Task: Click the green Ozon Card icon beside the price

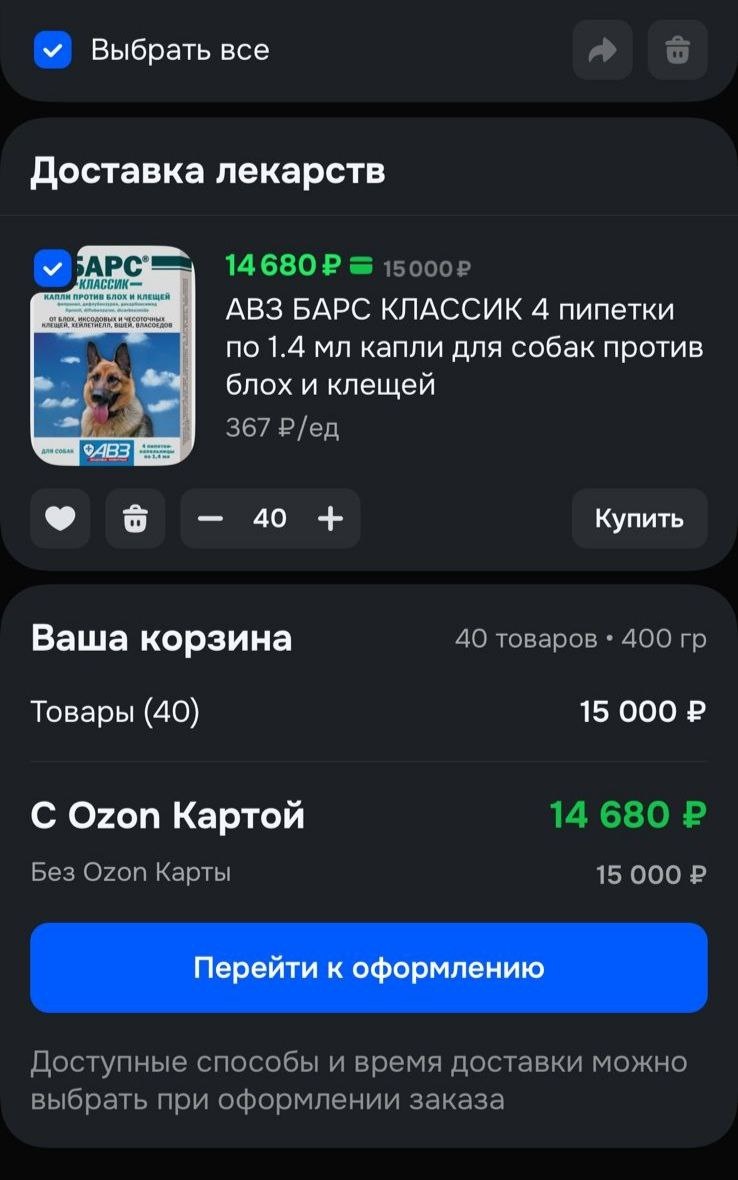Action: [x=360, y=266]
